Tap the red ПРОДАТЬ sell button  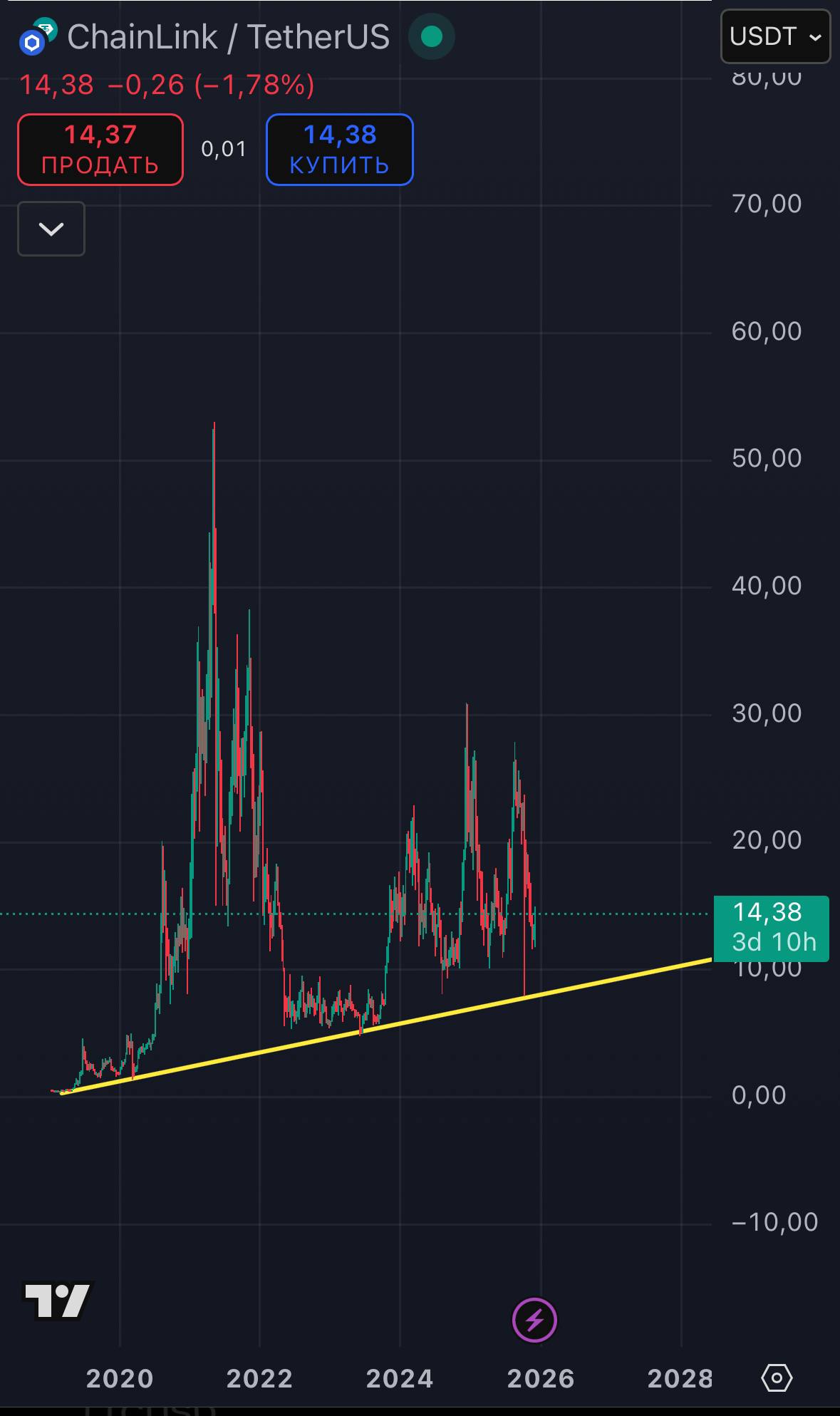(x=100, y=150)
